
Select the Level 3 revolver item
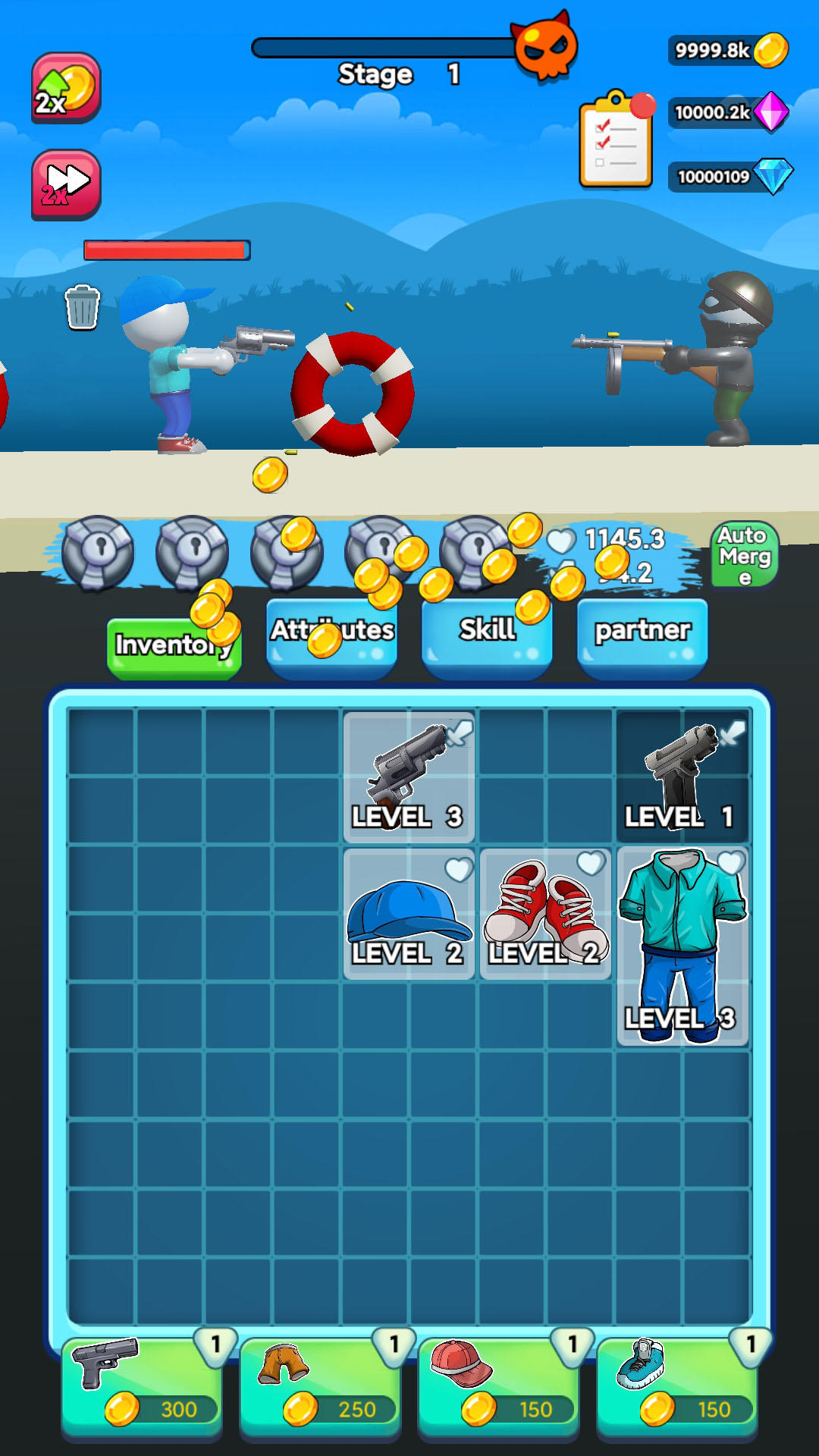[409, 777]
